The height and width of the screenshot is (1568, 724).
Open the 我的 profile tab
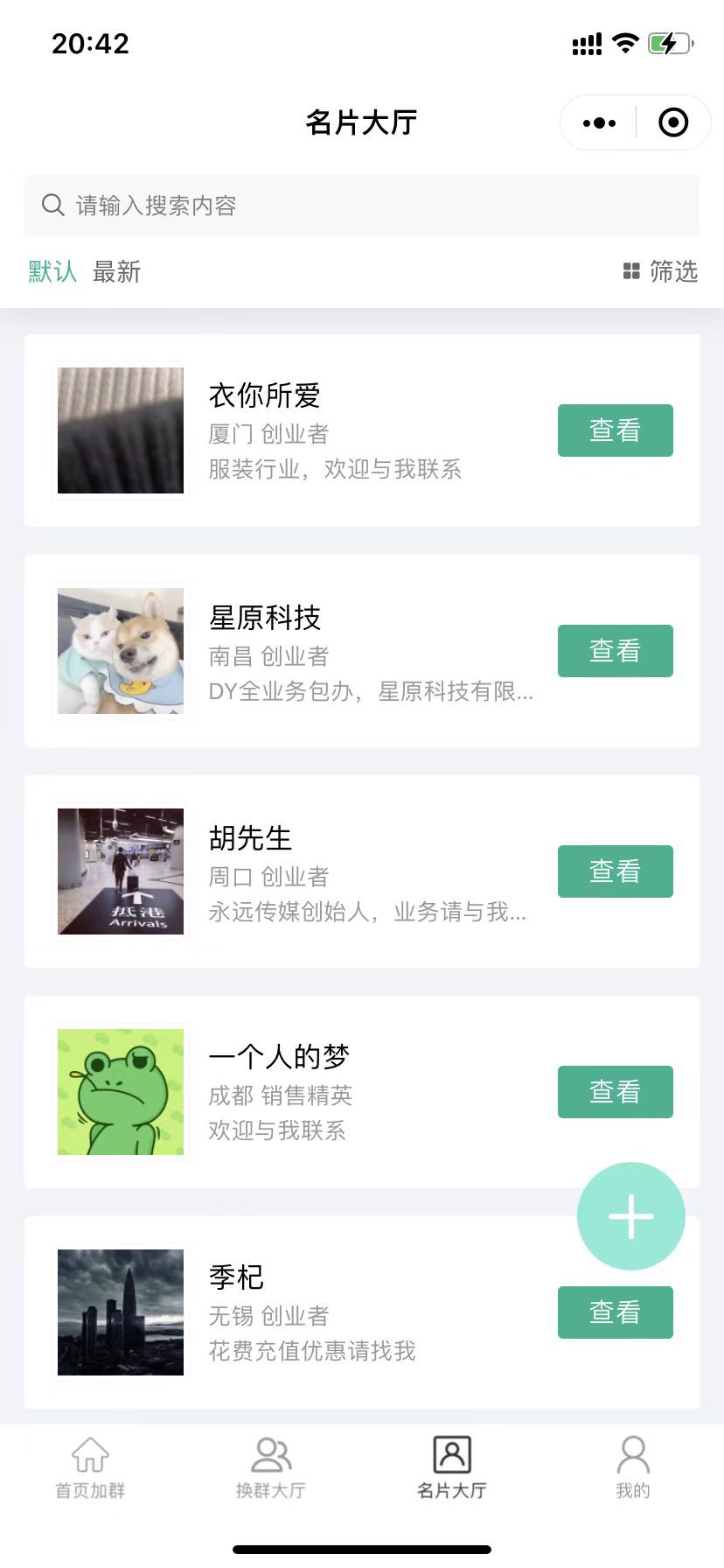[633, 1467]
